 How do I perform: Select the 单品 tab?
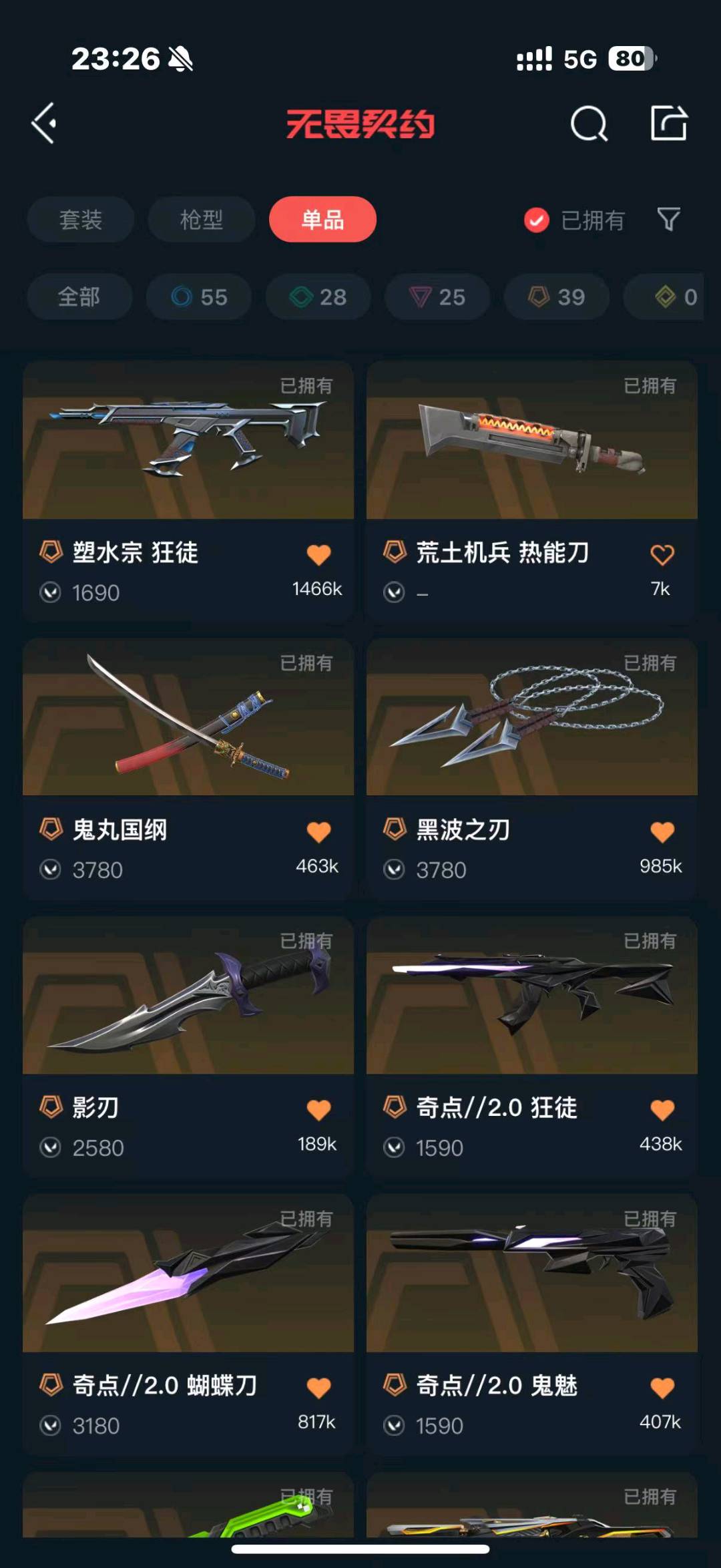322,220
